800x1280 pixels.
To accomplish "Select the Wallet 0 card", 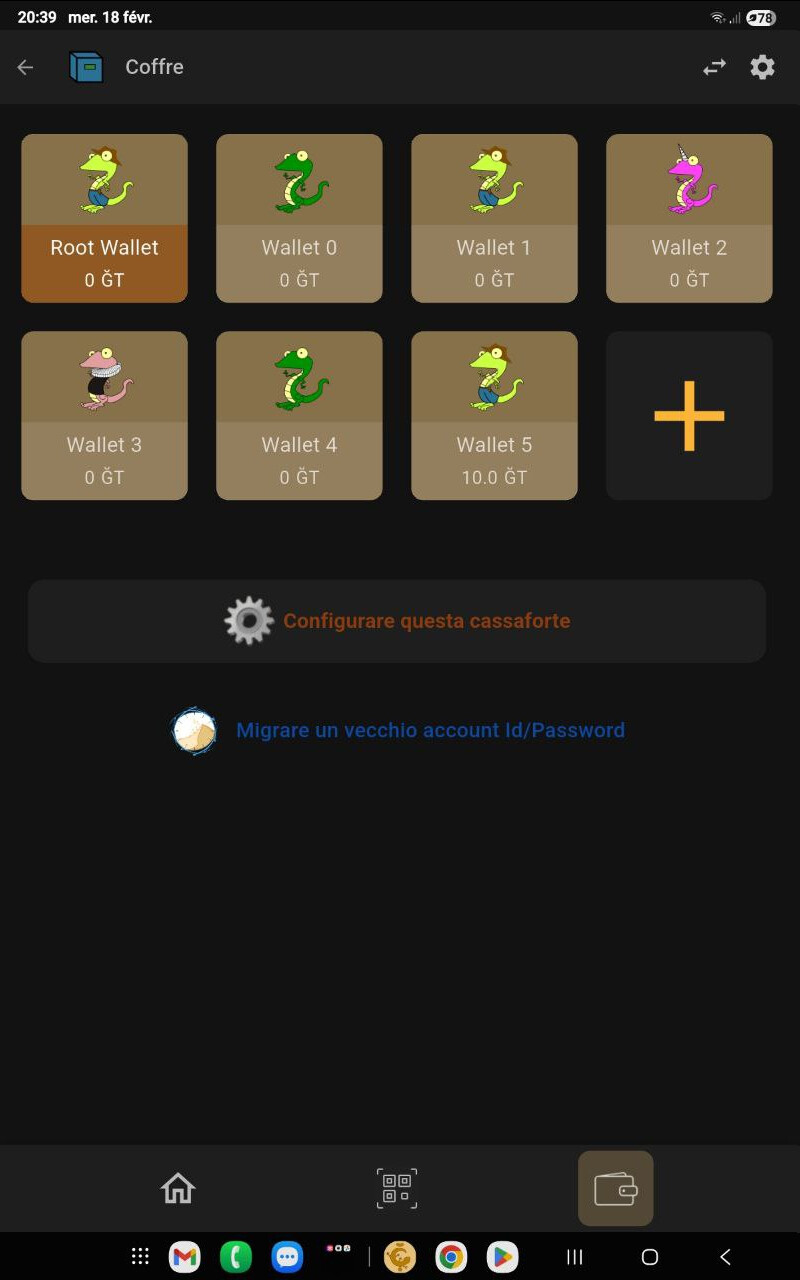I will [x=299, y=218].
